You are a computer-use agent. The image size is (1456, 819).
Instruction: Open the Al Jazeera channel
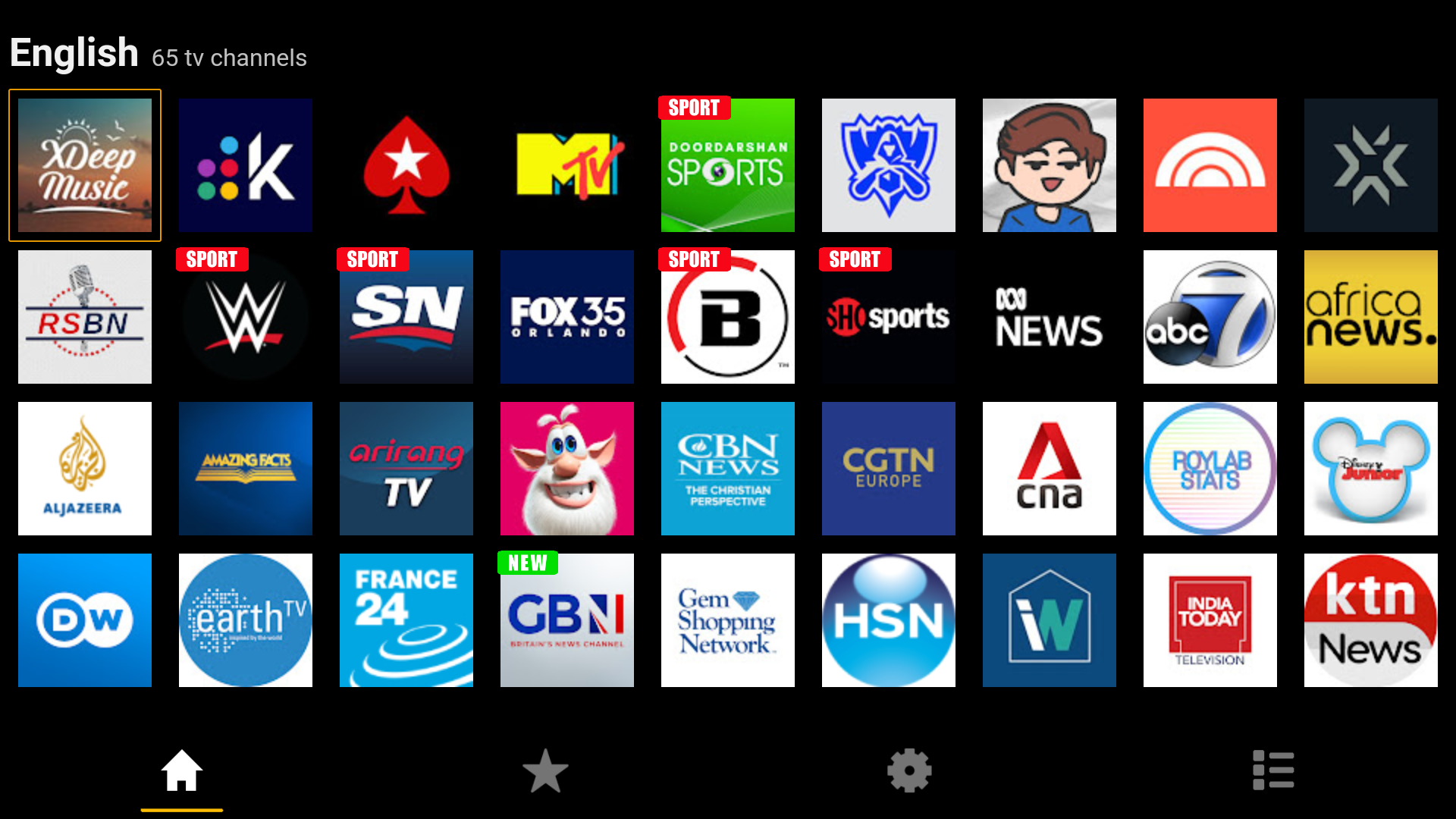(x=85, y=469)
